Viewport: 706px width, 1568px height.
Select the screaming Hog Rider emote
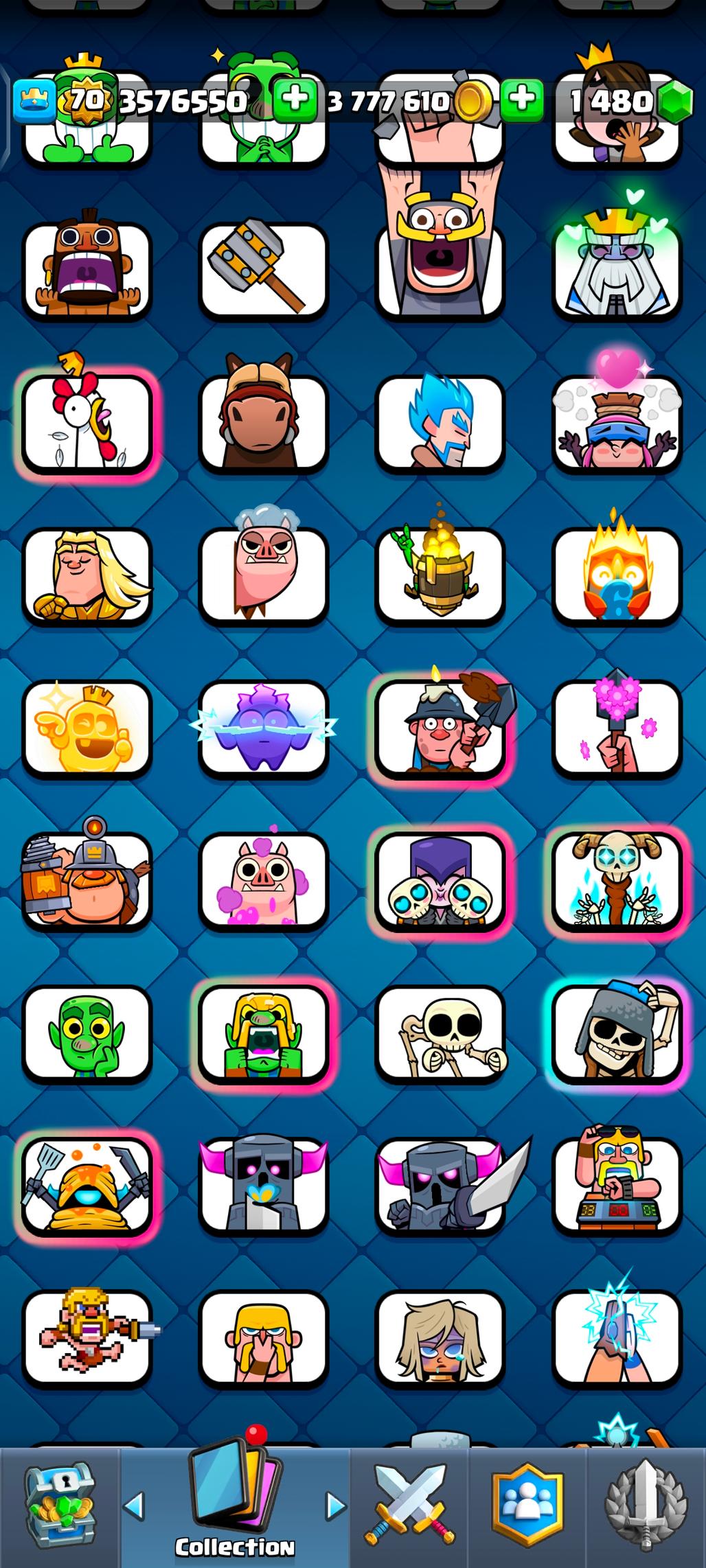pos(87,271)
